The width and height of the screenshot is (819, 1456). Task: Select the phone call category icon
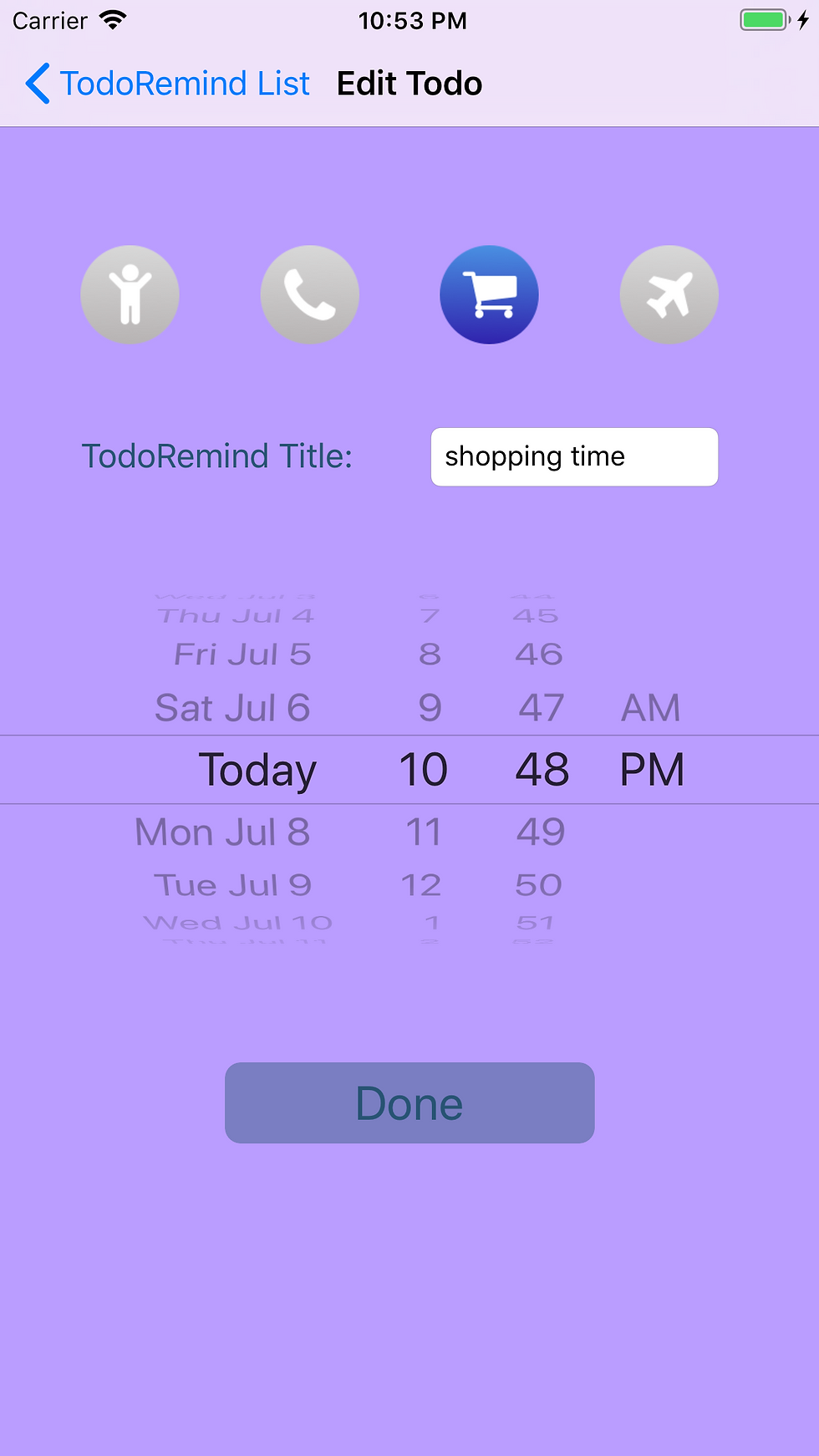click(309, 294)
